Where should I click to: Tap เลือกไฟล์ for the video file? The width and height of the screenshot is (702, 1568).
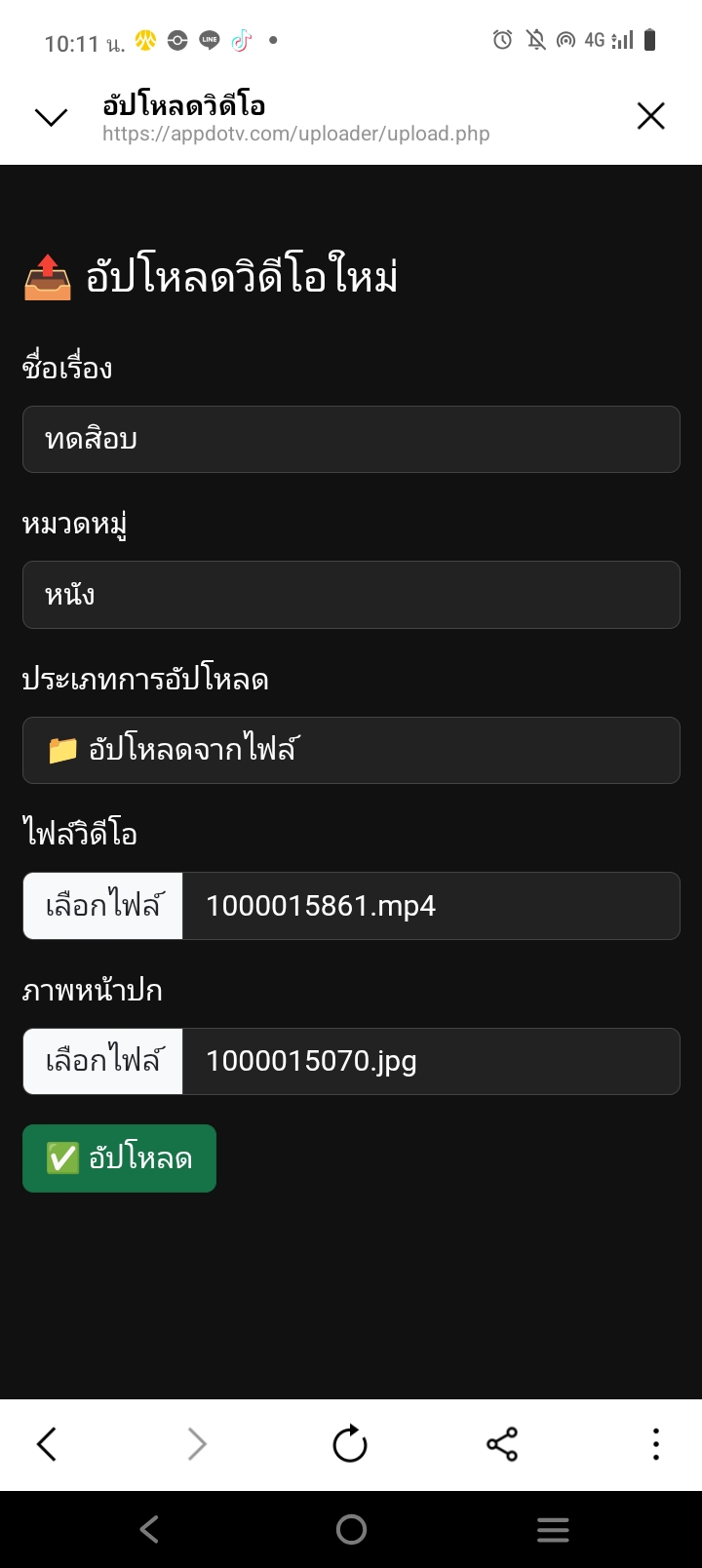click(x=101, y=905)
